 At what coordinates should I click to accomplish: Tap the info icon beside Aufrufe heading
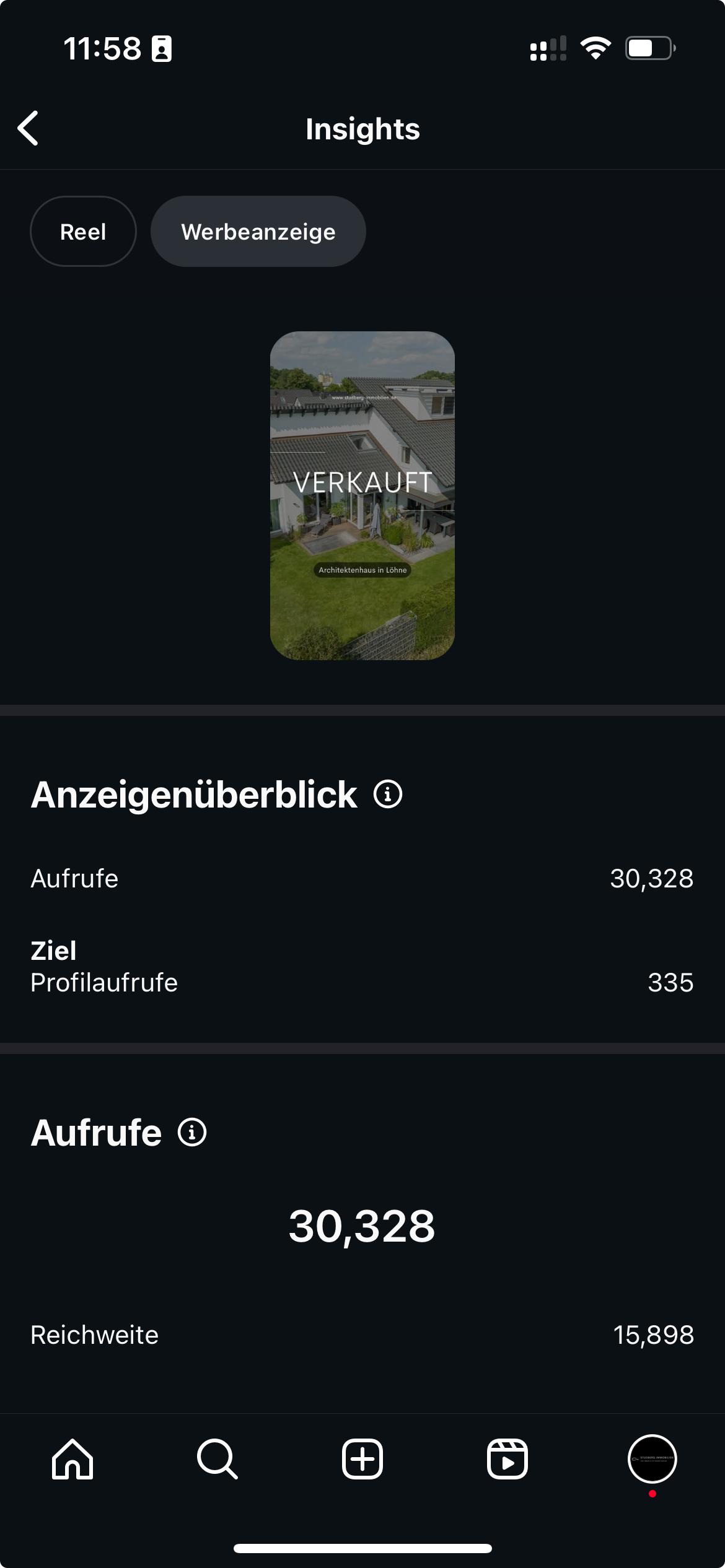(x=192, y=1133)
